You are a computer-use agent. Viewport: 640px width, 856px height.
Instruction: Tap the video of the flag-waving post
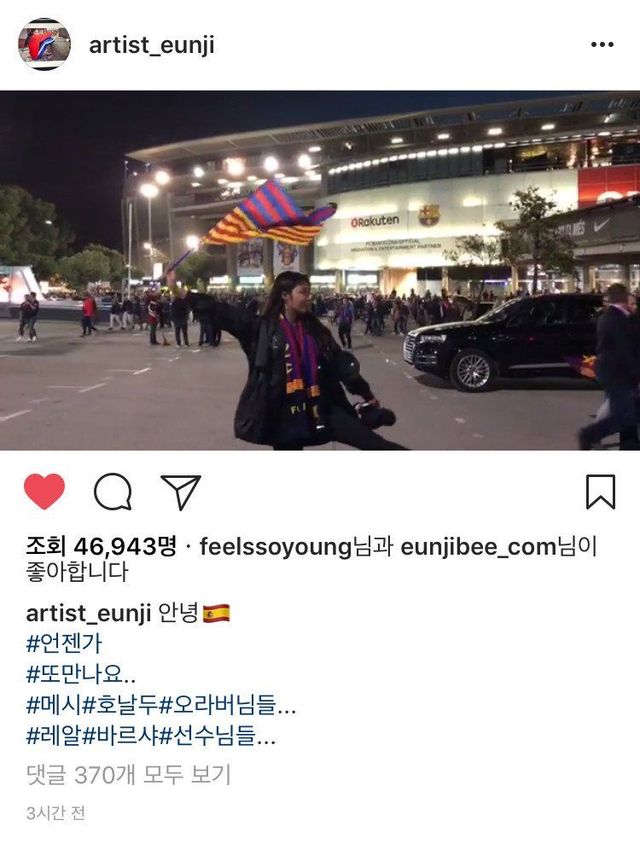(320, 270)
